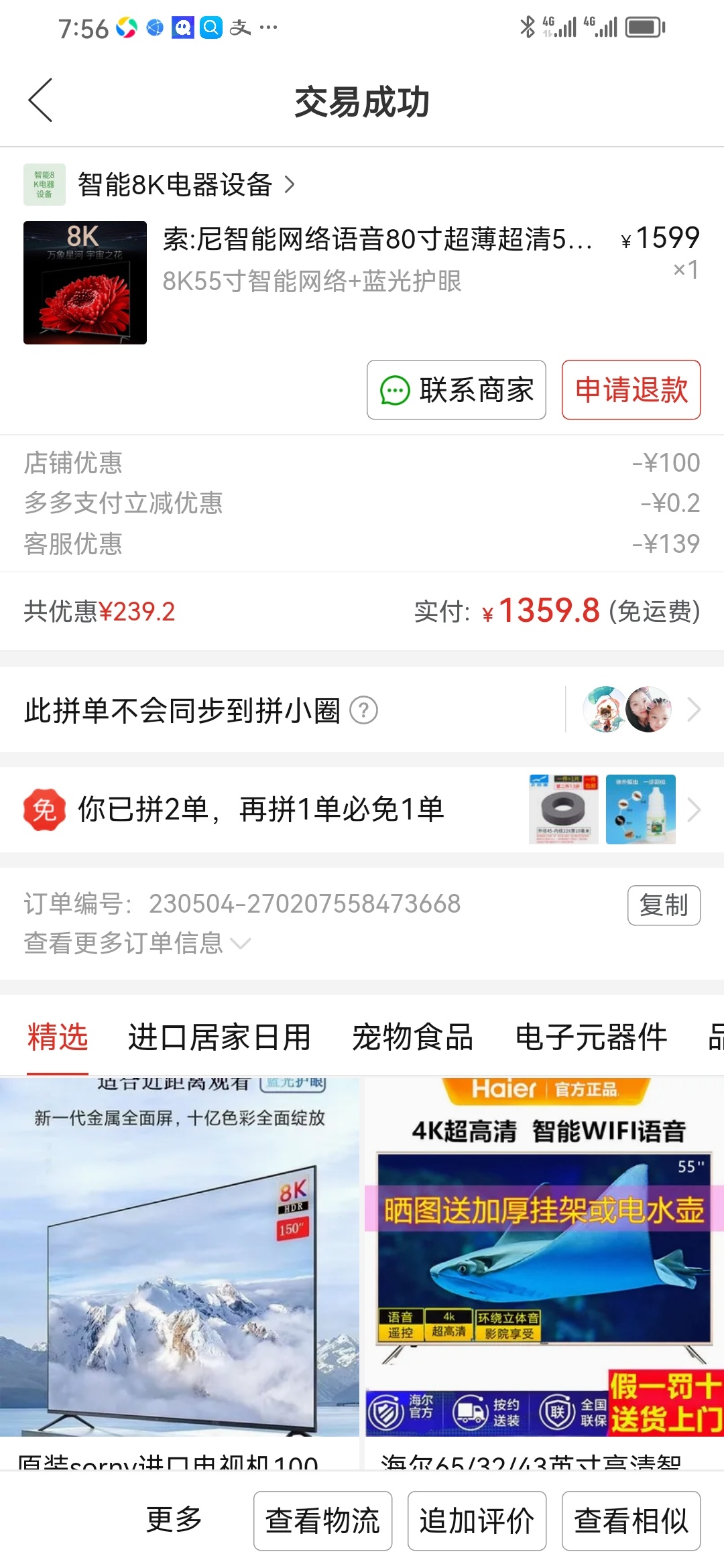Copy the order number with 复制
The image size is (724, 1568).
point(664,905)
